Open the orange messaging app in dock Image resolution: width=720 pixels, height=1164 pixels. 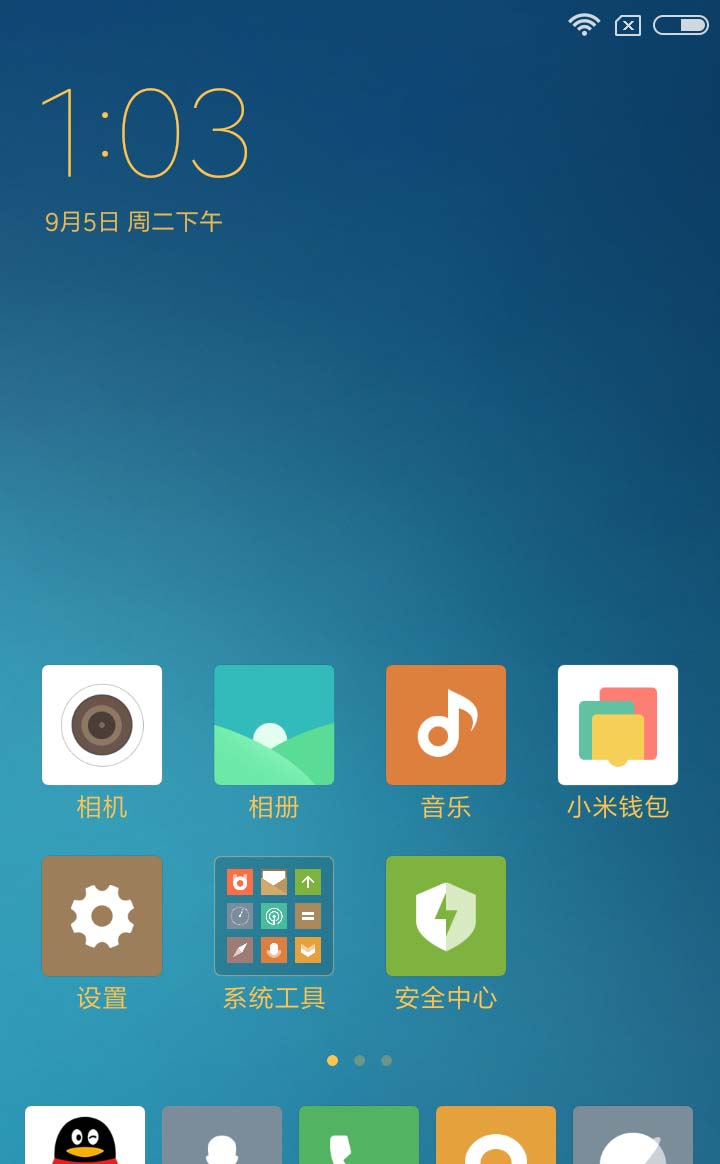pyautogui.click(x=496, y=1136)
